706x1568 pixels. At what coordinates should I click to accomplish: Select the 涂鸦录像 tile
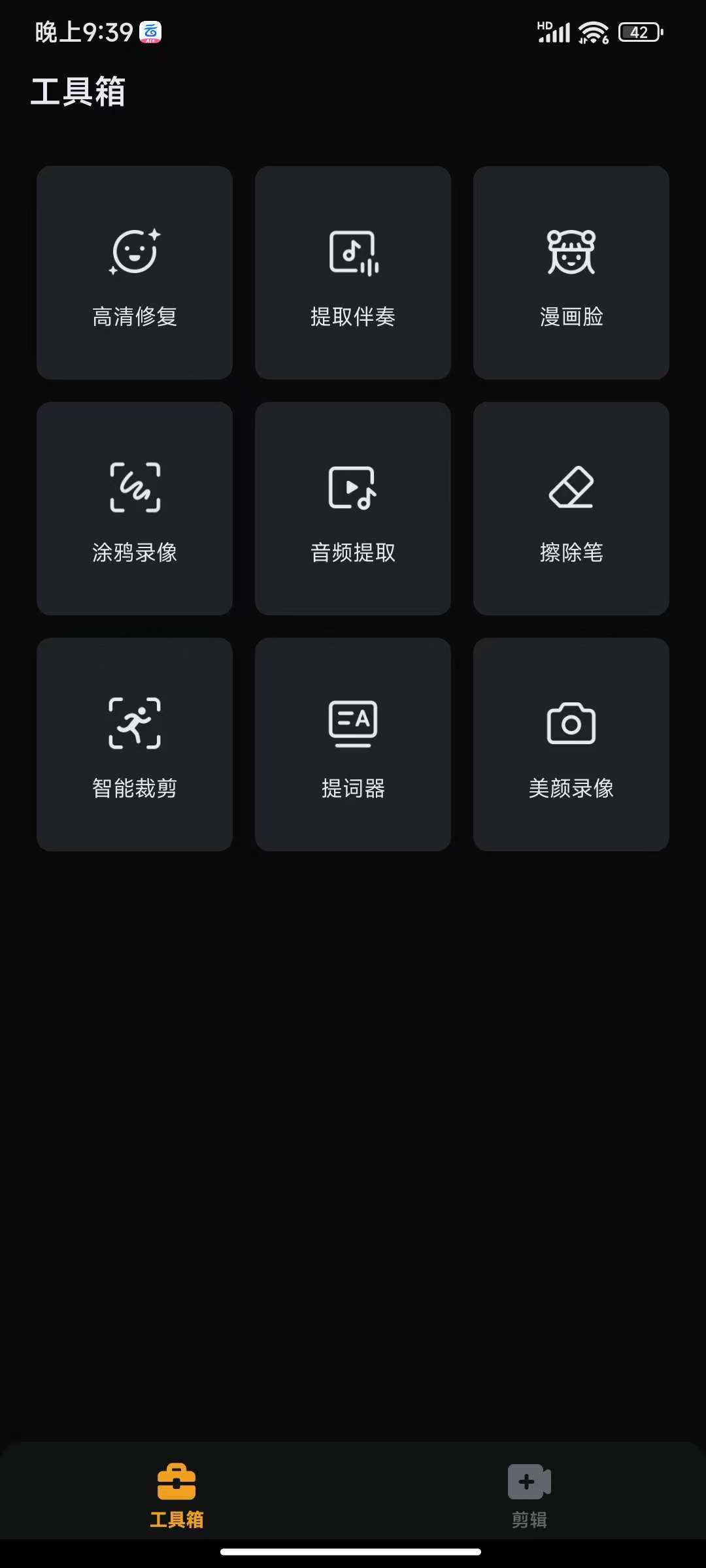(135, 508)
